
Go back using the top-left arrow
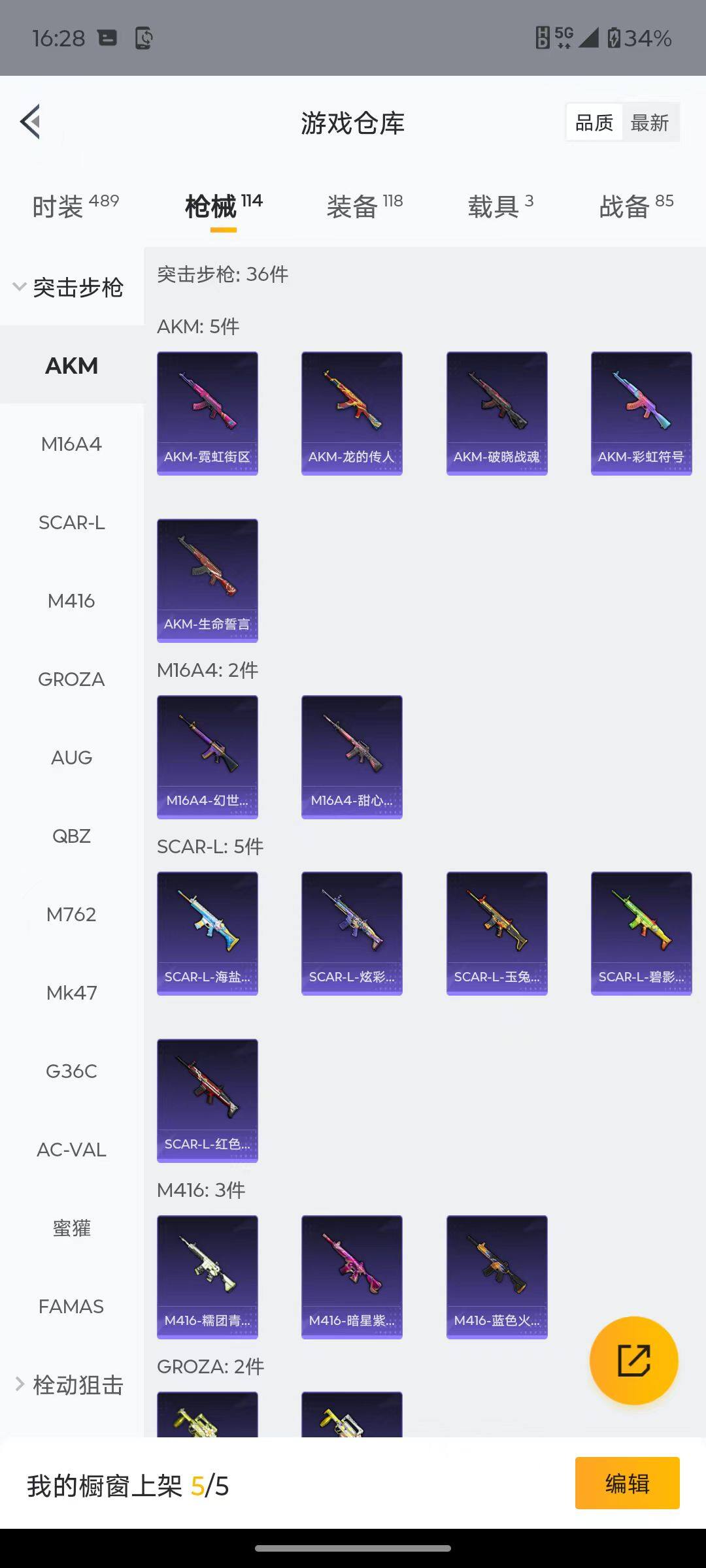31,122
